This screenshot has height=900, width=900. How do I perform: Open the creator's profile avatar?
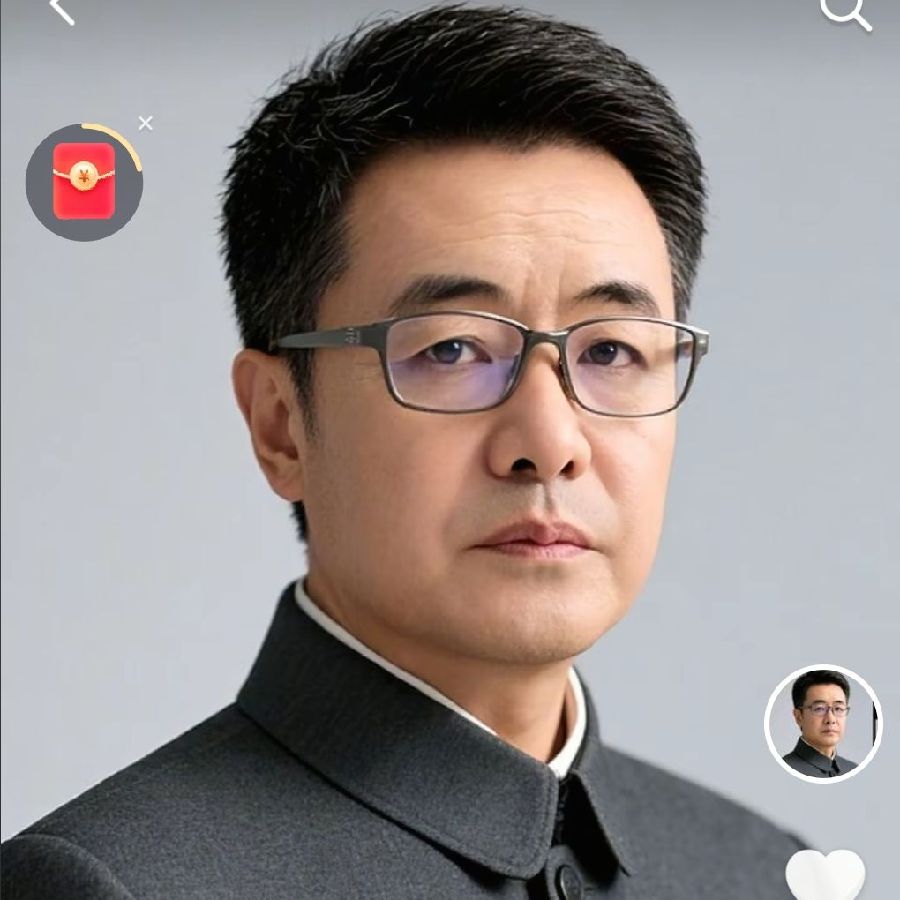pyautogui.click(x=823, y=723)
